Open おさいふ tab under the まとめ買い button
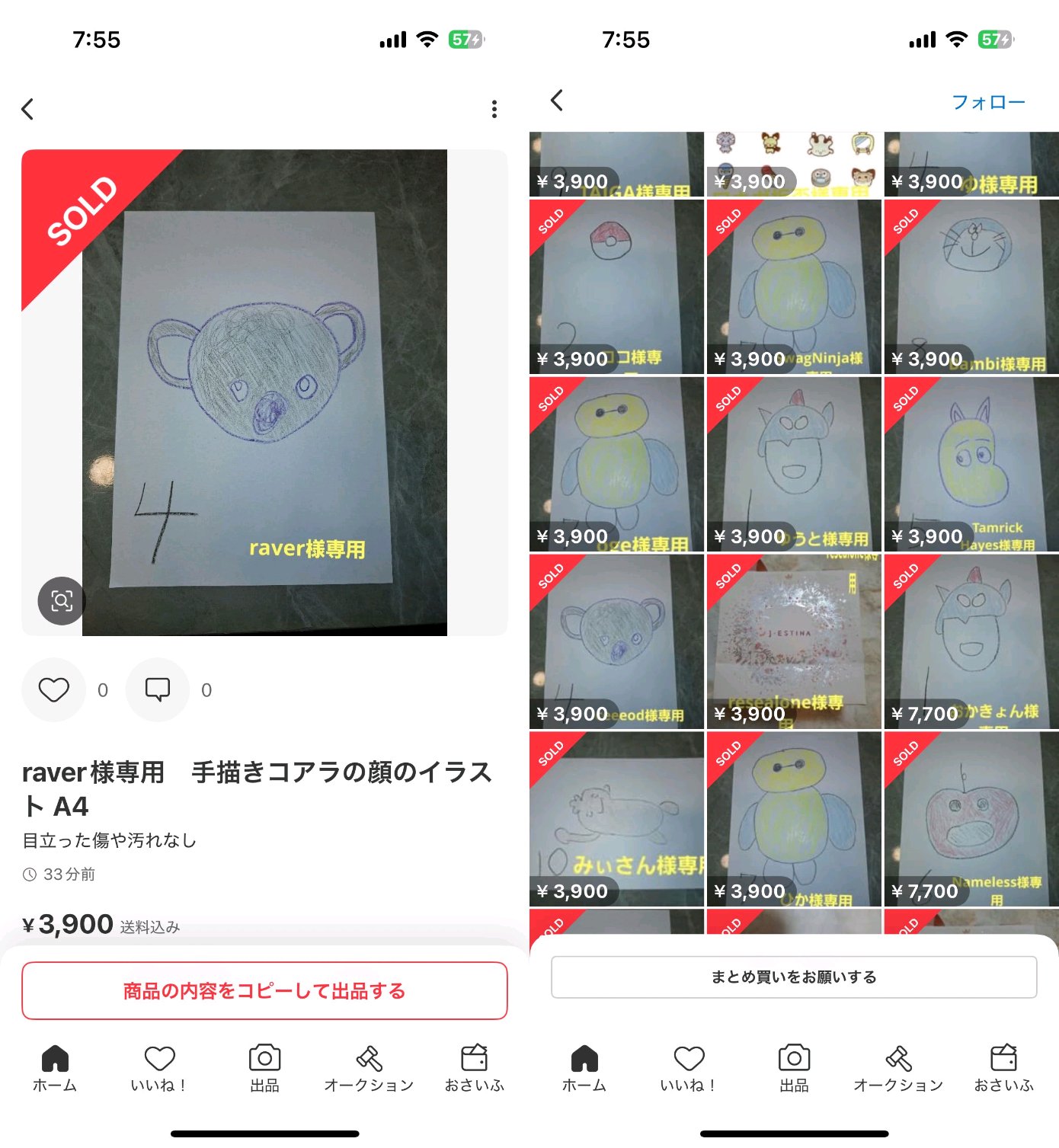 click(1003, 1068)
